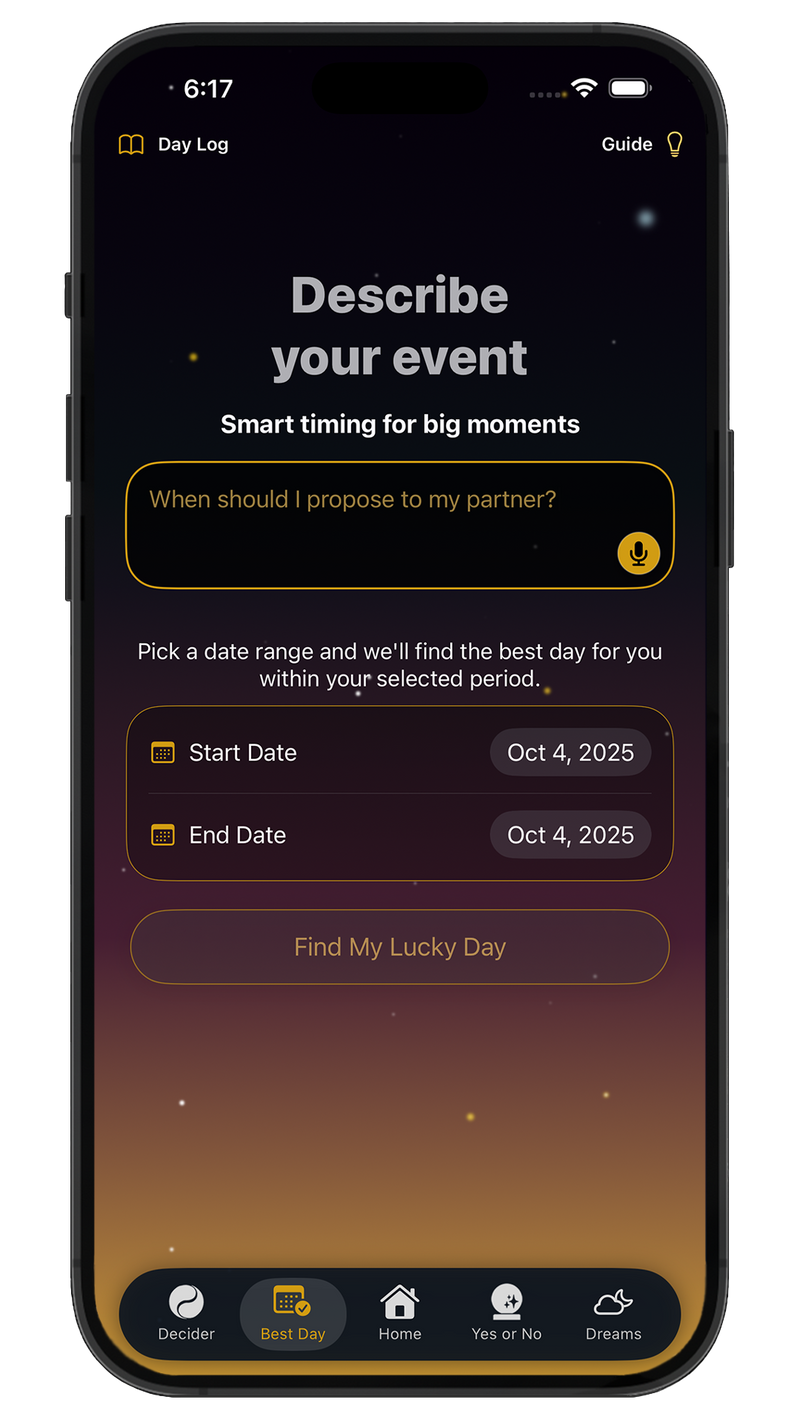This screenshot has height=1422, width=800.
Task: Open the Yes or No tab
Action: coord(507,1313)
